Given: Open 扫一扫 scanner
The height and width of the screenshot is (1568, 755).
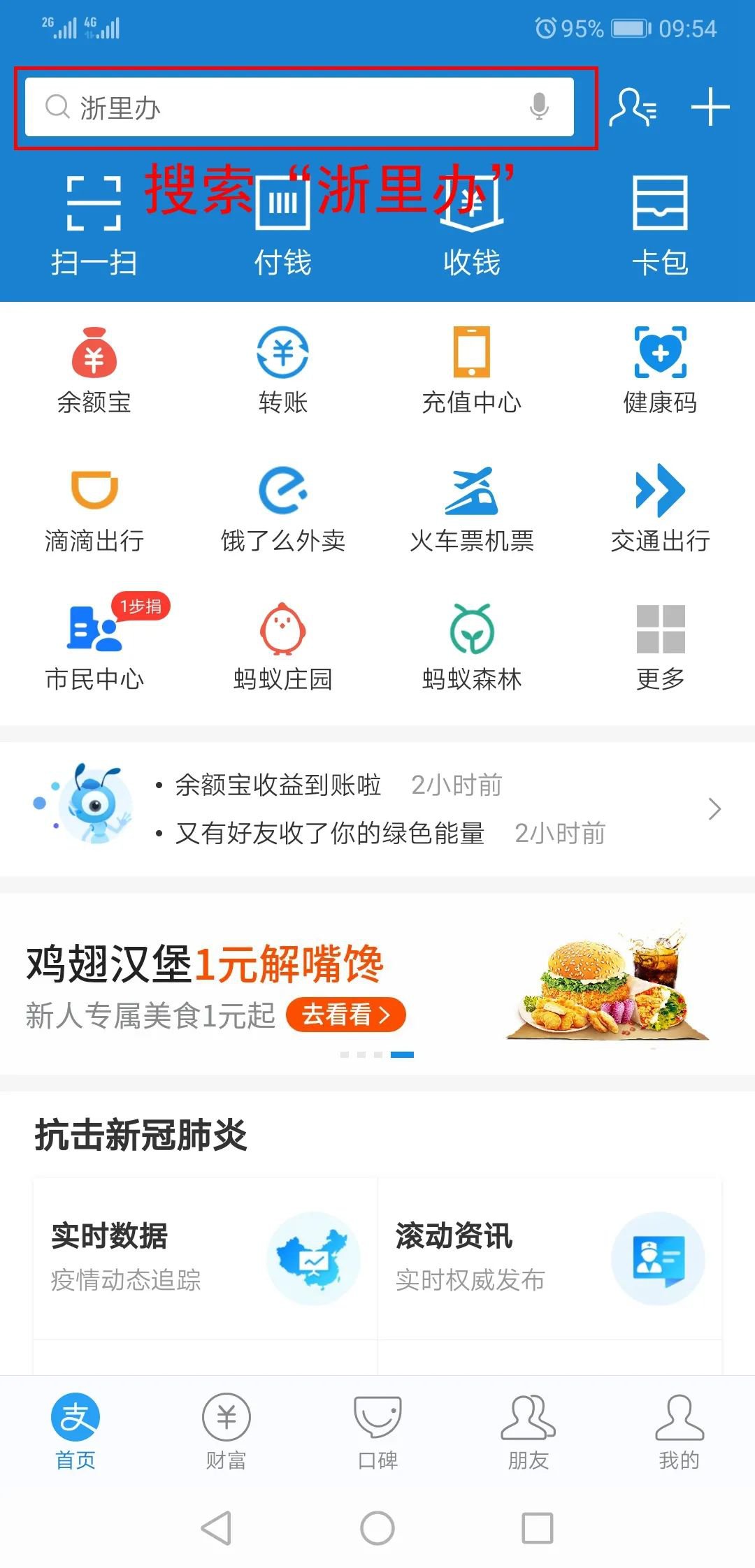Looking at the screenshot, I should 94,225.
